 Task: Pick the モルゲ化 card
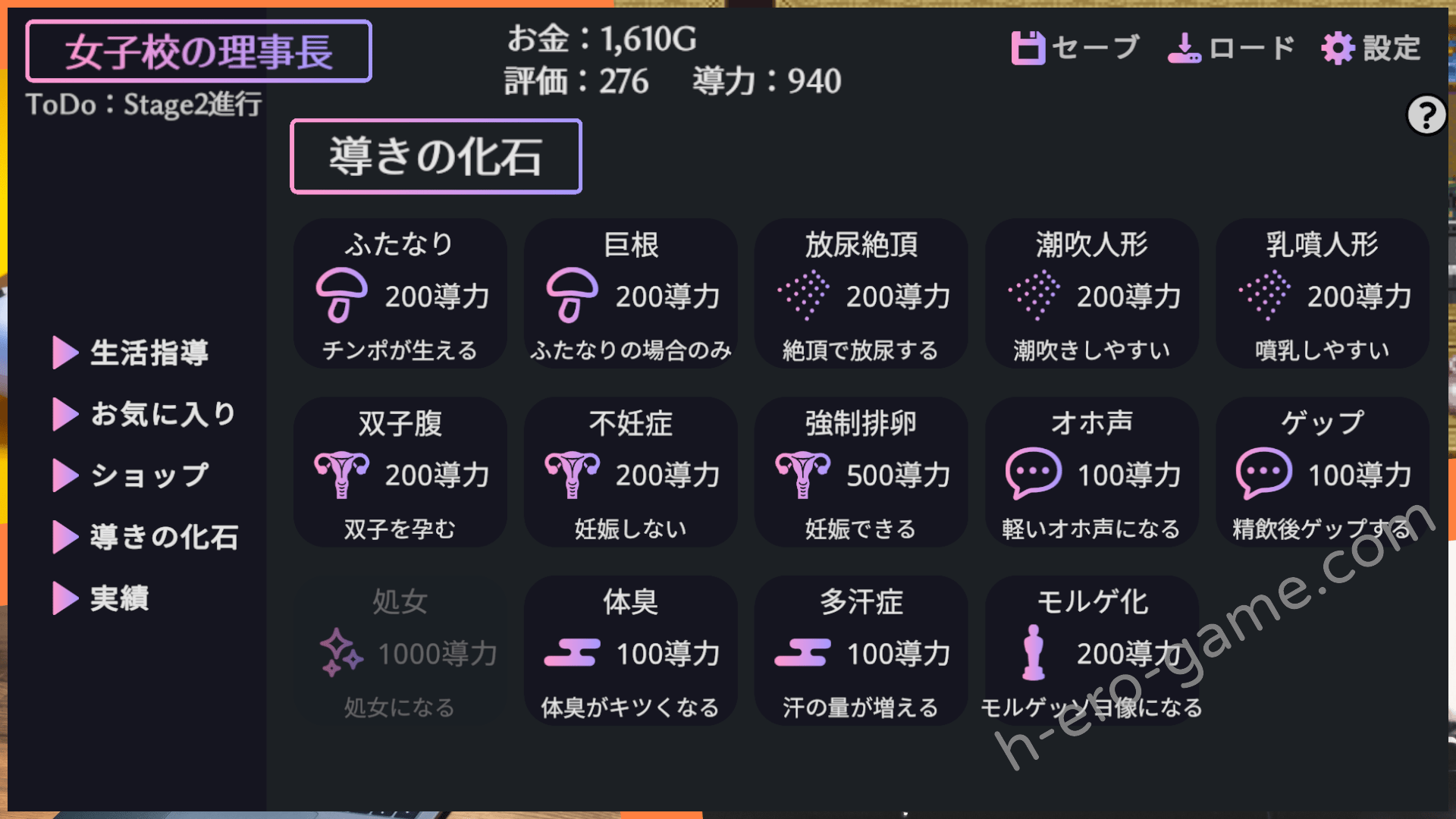[1092, 651]
